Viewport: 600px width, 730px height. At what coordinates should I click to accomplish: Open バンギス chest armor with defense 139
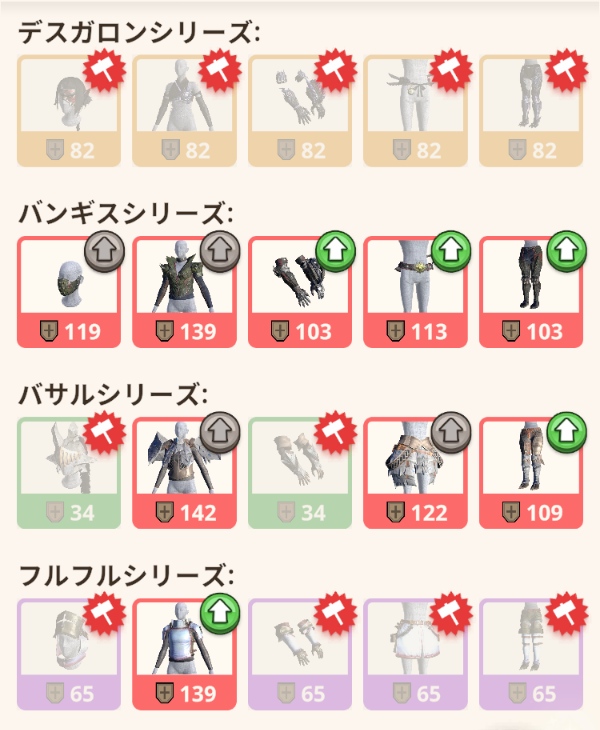coord(183,292)
